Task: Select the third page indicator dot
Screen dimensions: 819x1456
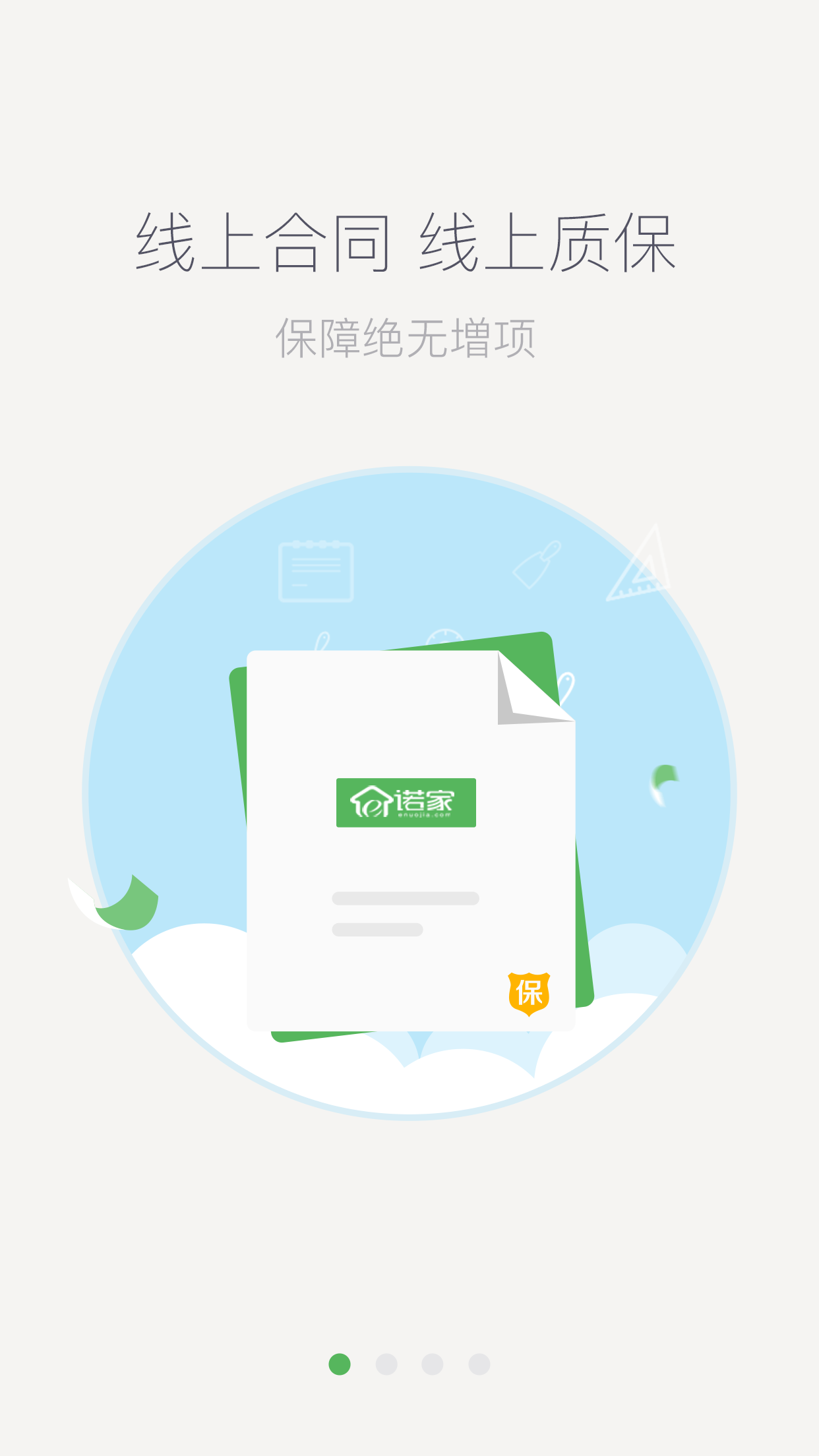Action: click(x=433, y=1364)
